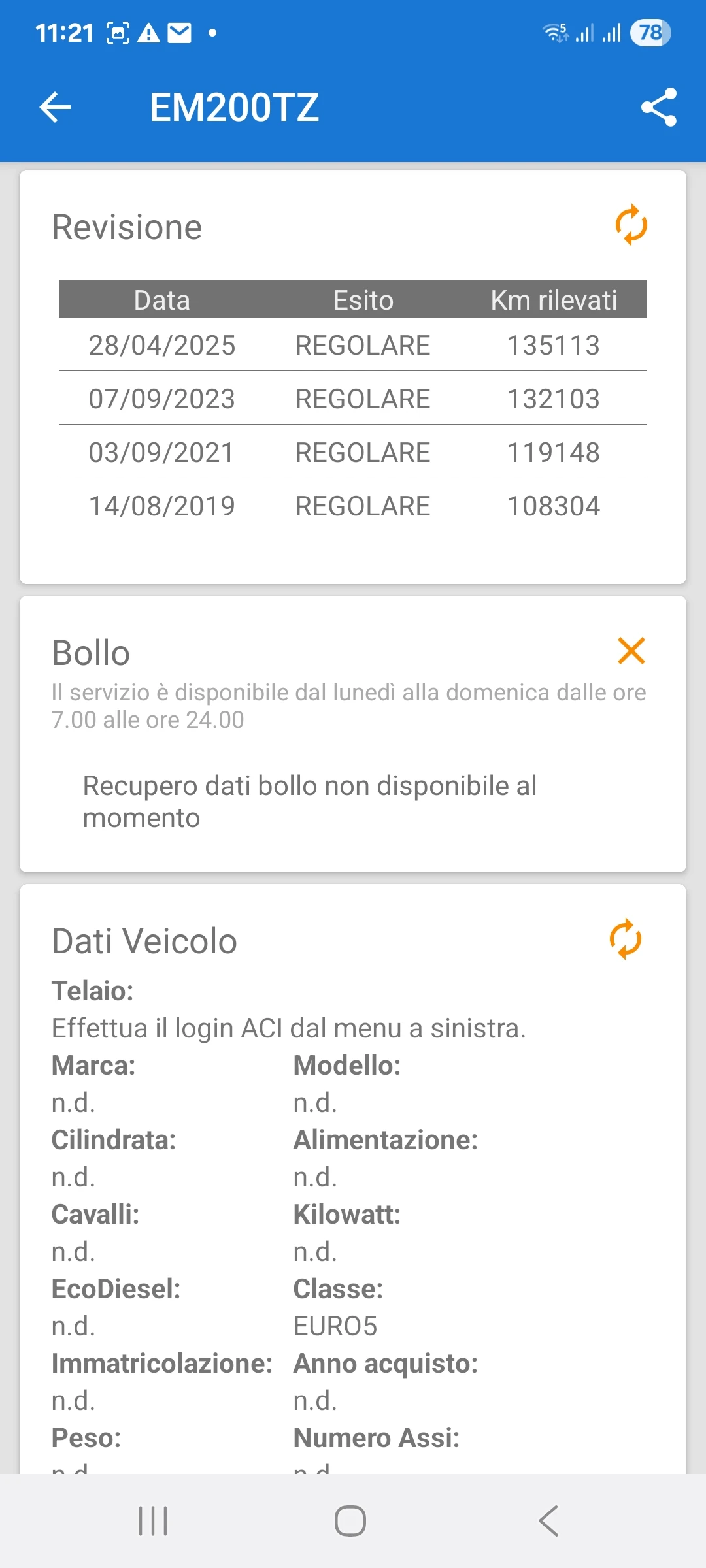Reload the Dati Veicolo section

(x=626, y=939)
